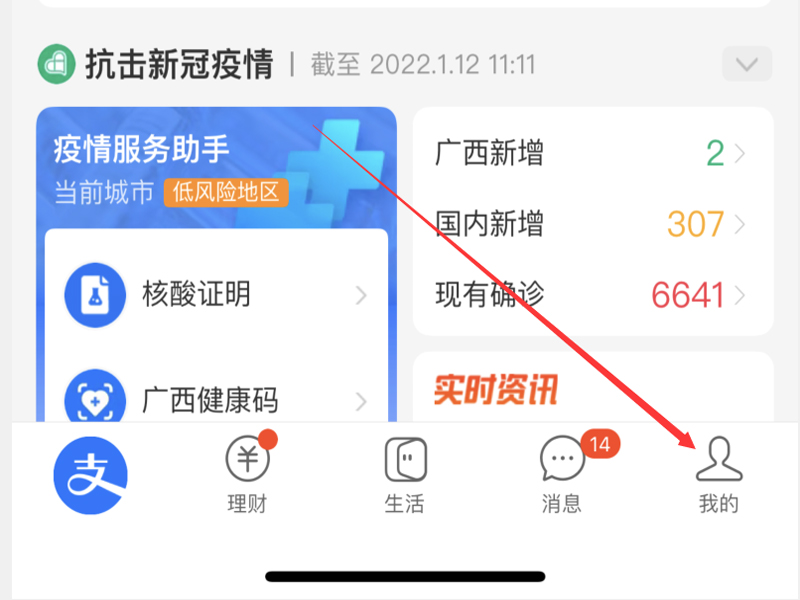Go to the Alipay home tab
800x600 pixels.
[x=90, y=476]
